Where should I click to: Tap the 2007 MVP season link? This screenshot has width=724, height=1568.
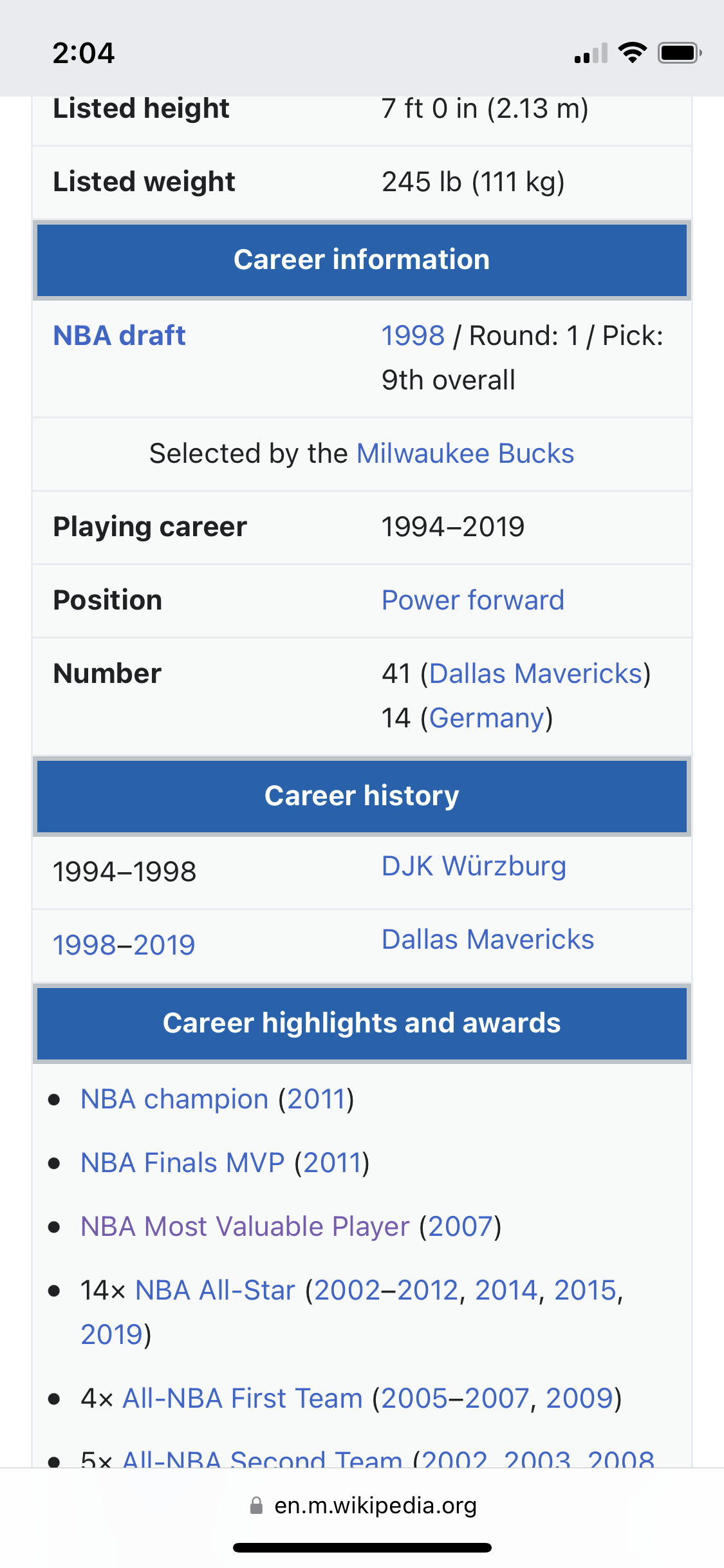click(x=459, y=1226)
